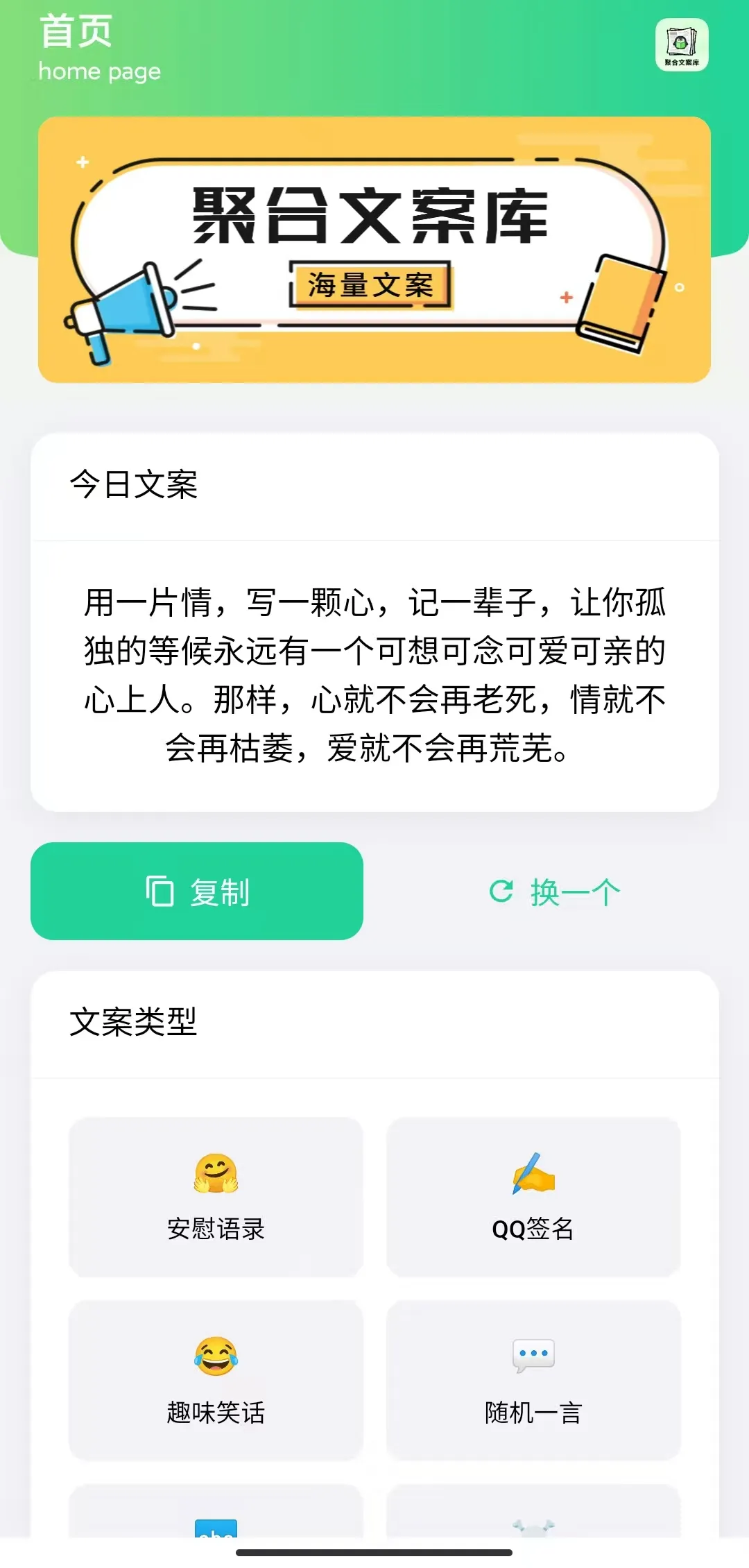This screenshot has height=1568, width=749.
Task: Tap the 聚合文案库 banner
Action: click(374, 250)
